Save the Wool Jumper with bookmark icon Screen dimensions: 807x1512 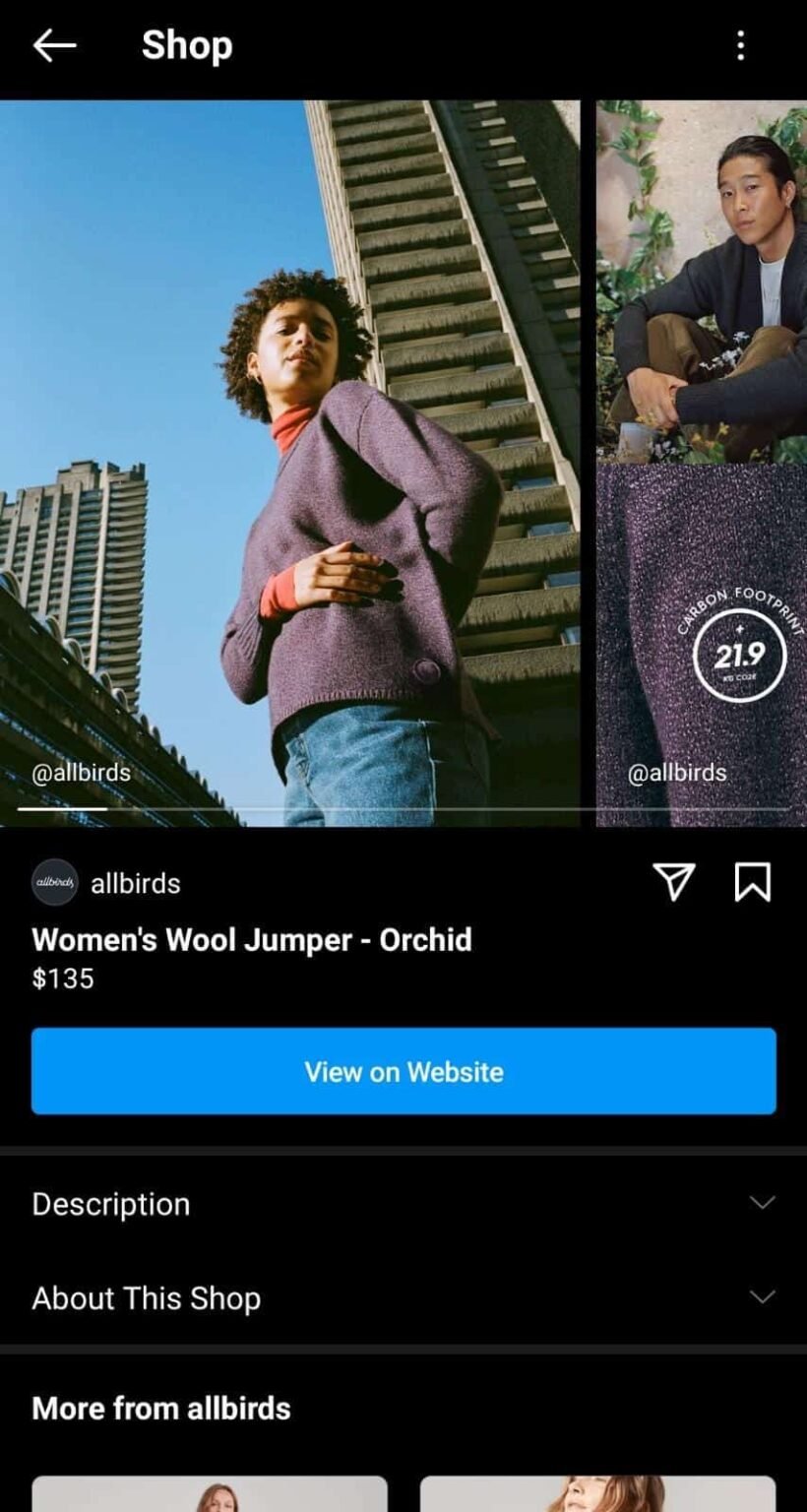coord(752,882)
